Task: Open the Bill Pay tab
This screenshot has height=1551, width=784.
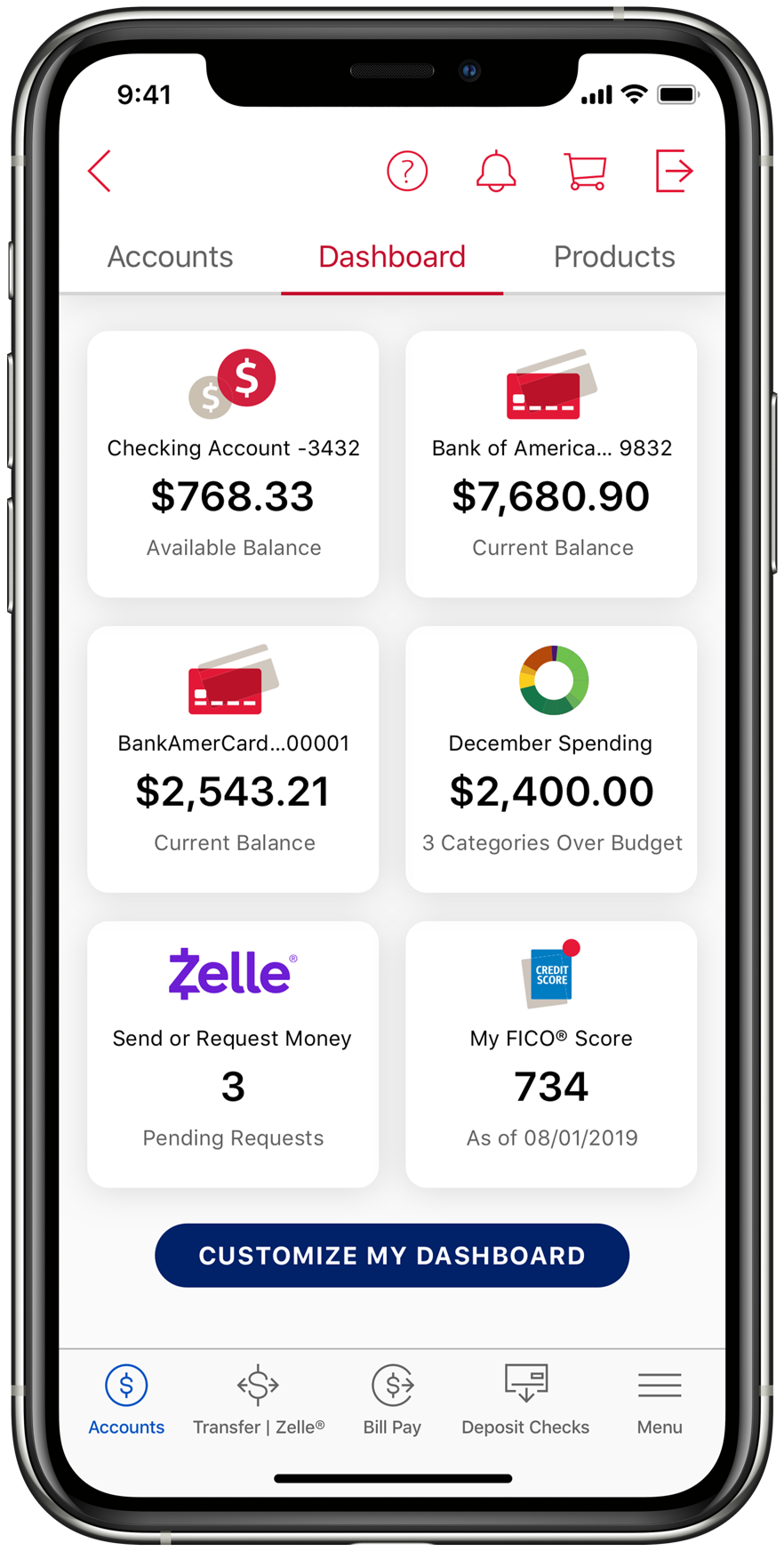Action: 392,1400
